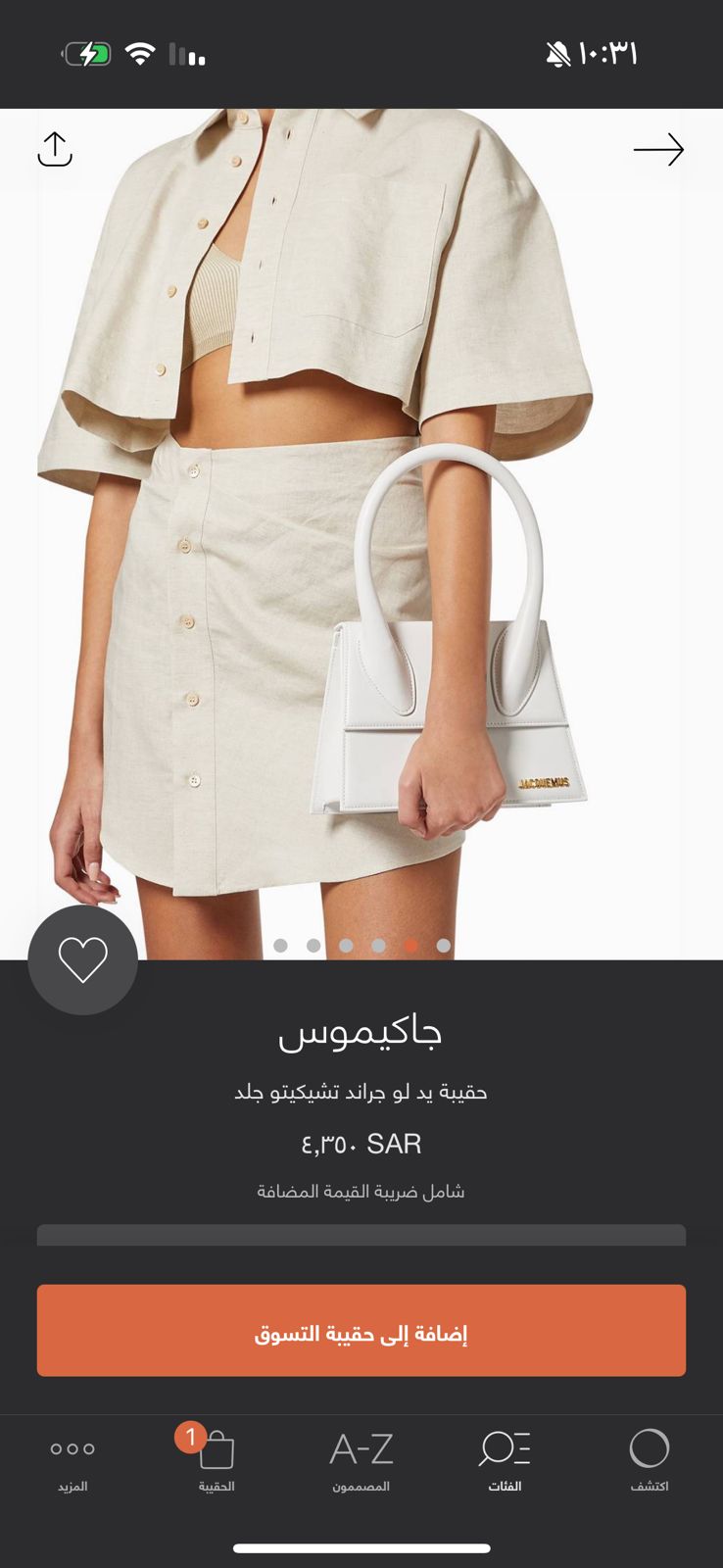
Task: Switch to the الفئات tab
Action: tap(506, 1460)
